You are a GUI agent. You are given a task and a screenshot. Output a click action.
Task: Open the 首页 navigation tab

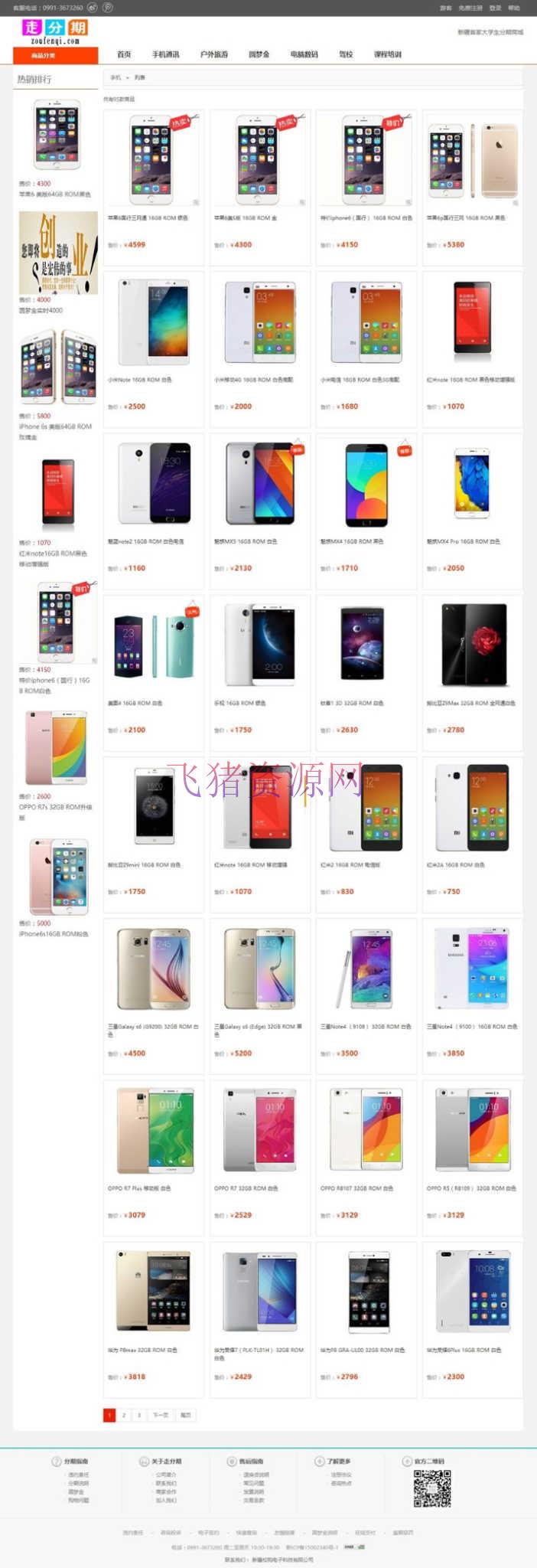(x=124, y=54)
